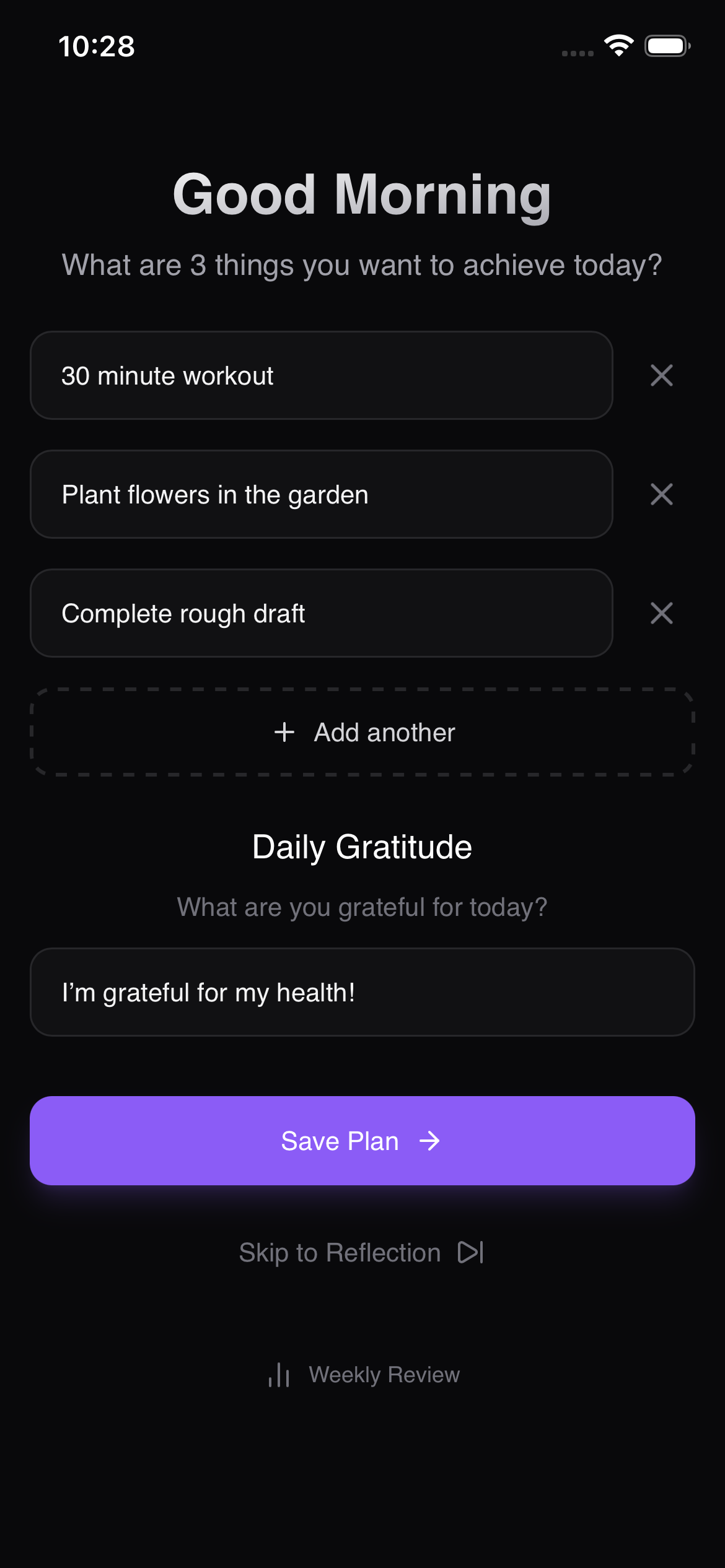Open the Weekly Review
The image size is (725, 1568).
coord(384,1374)
